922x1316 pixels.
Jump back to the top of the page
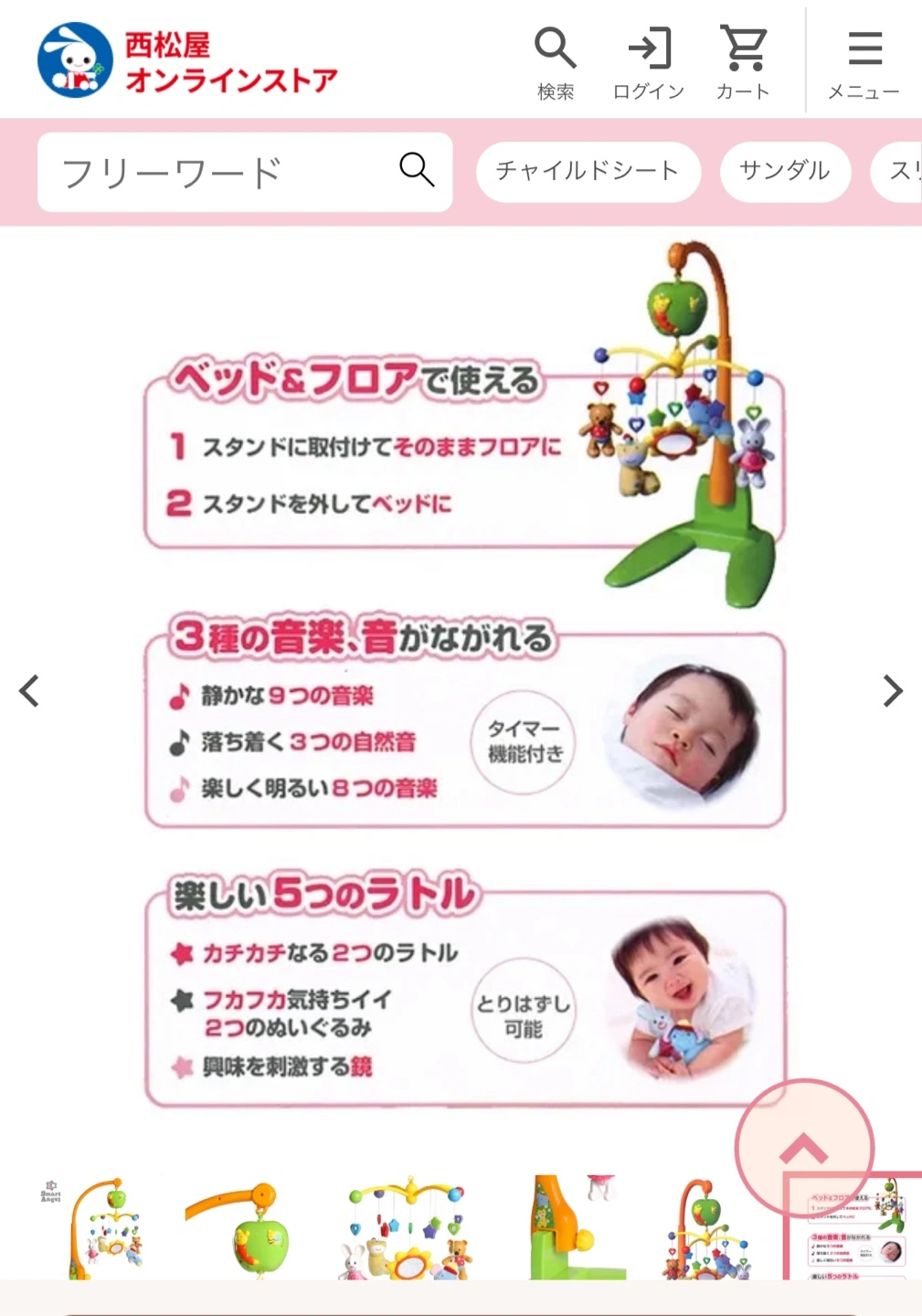pyautogui.click(x=804, y=1148)
